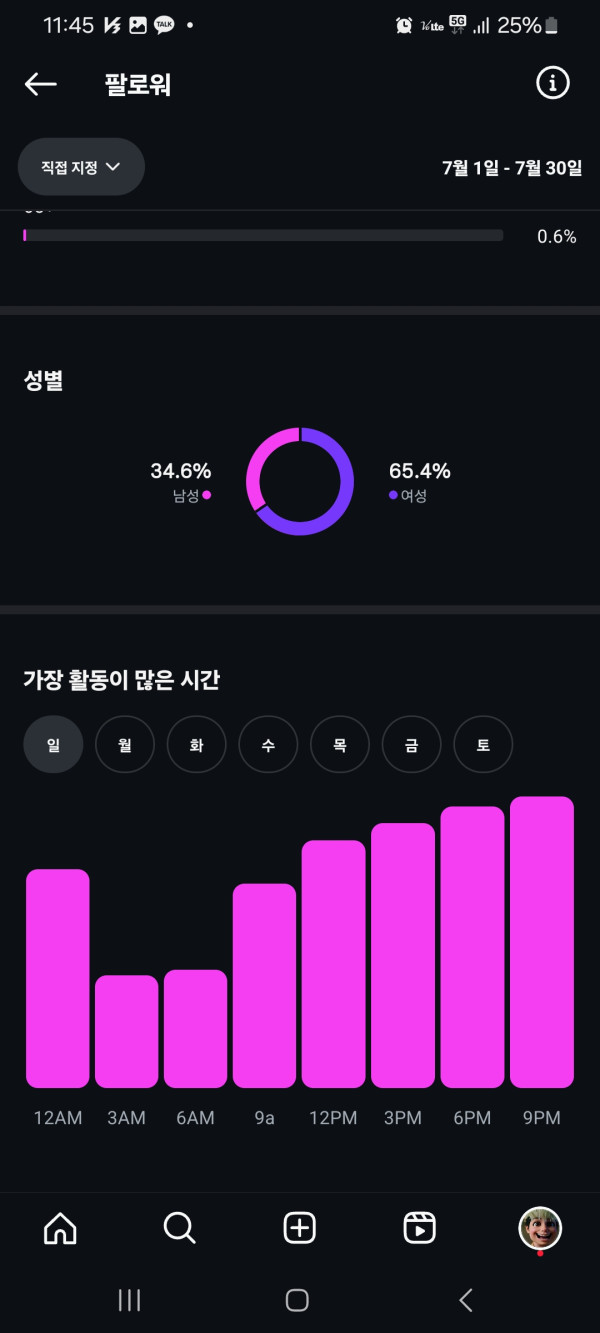Select the 수 day chip
The width and height of the screenshot is (600, 1333).
click(x=268, y=745)
